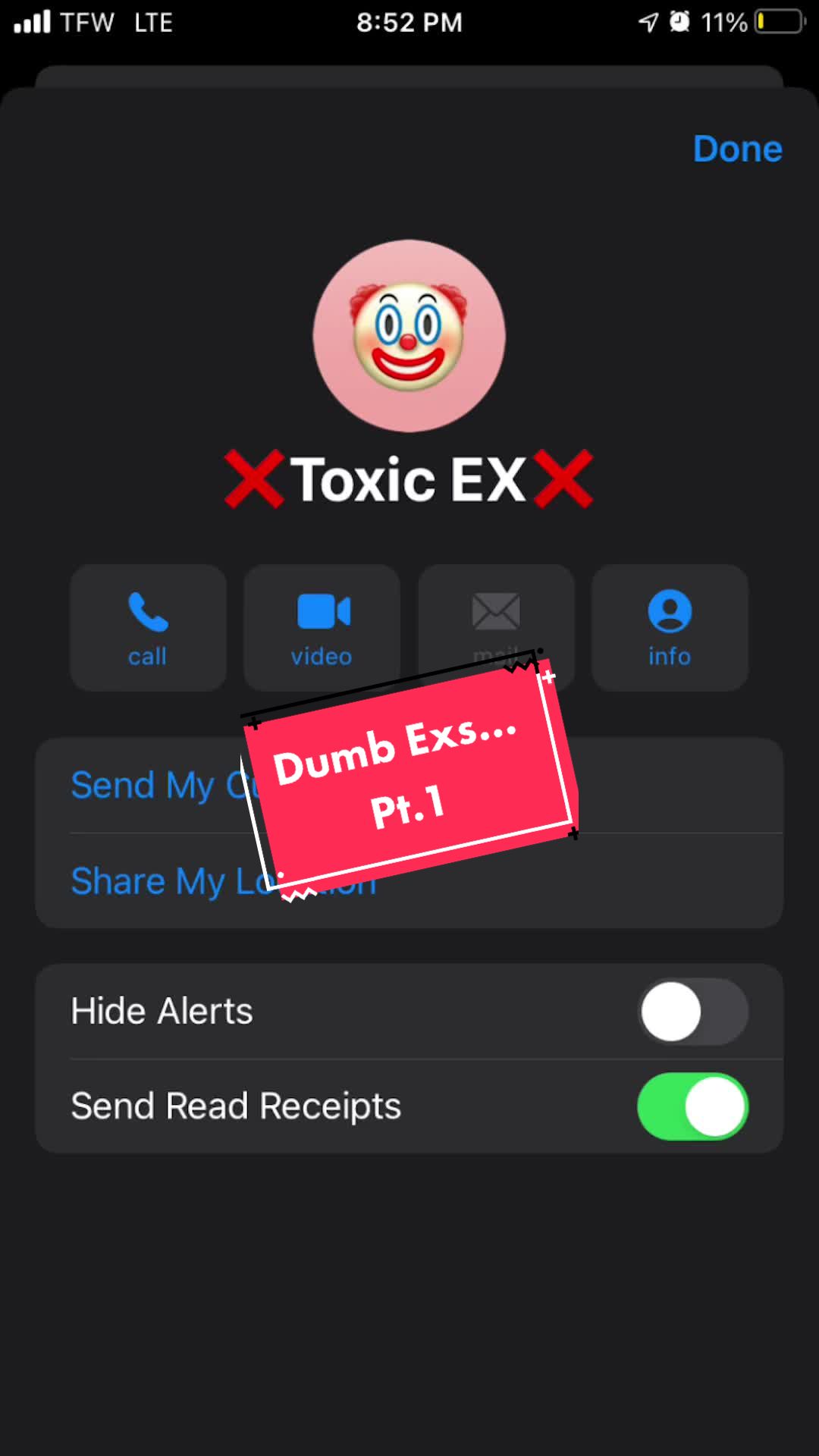Open Share My Location

[152, 881]
